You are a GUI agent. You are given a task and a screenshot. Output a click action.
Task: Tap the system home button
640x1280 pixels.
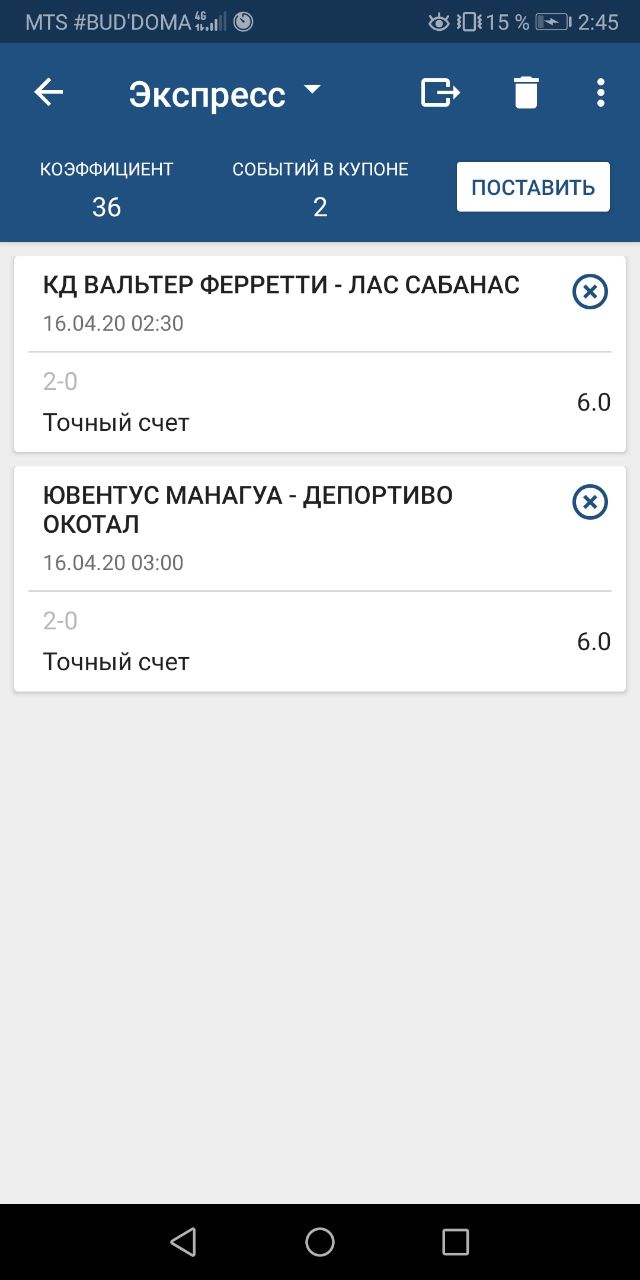click(x=320, y=1242)
